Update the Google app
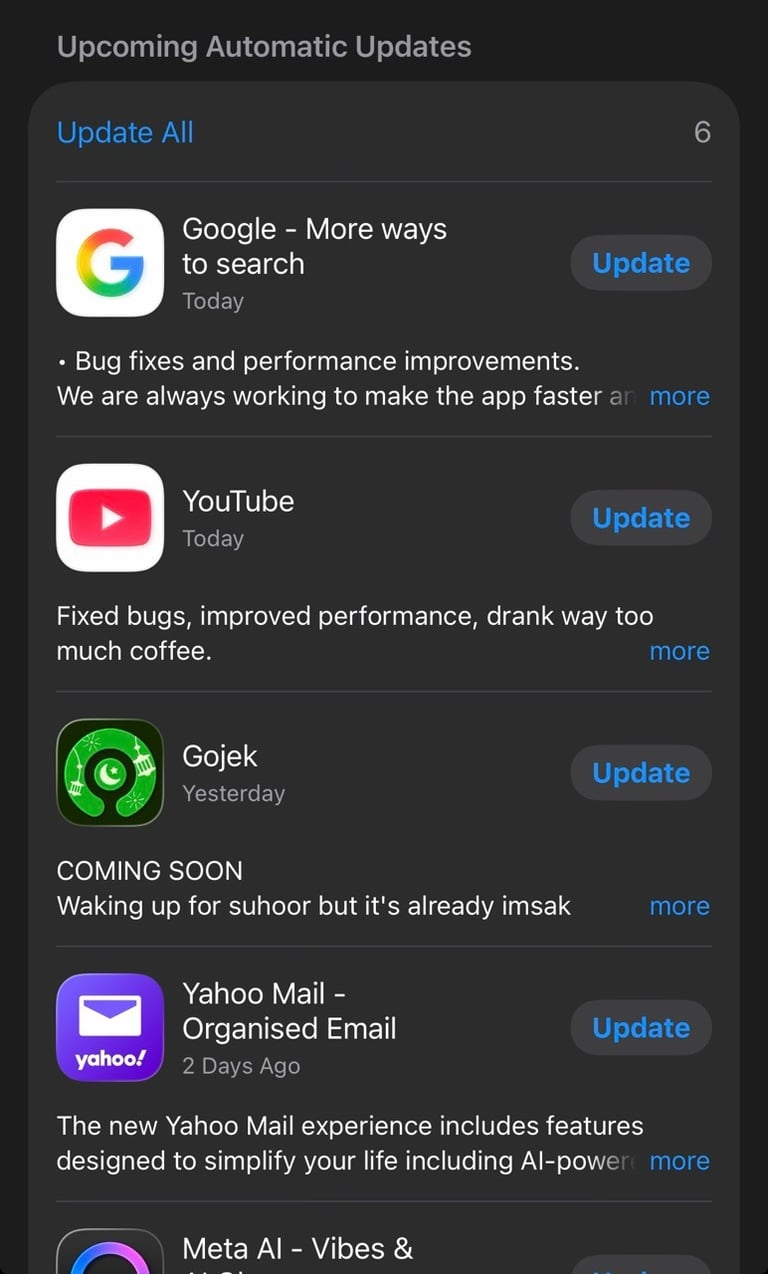The image size is (768, 1274). 640,263
